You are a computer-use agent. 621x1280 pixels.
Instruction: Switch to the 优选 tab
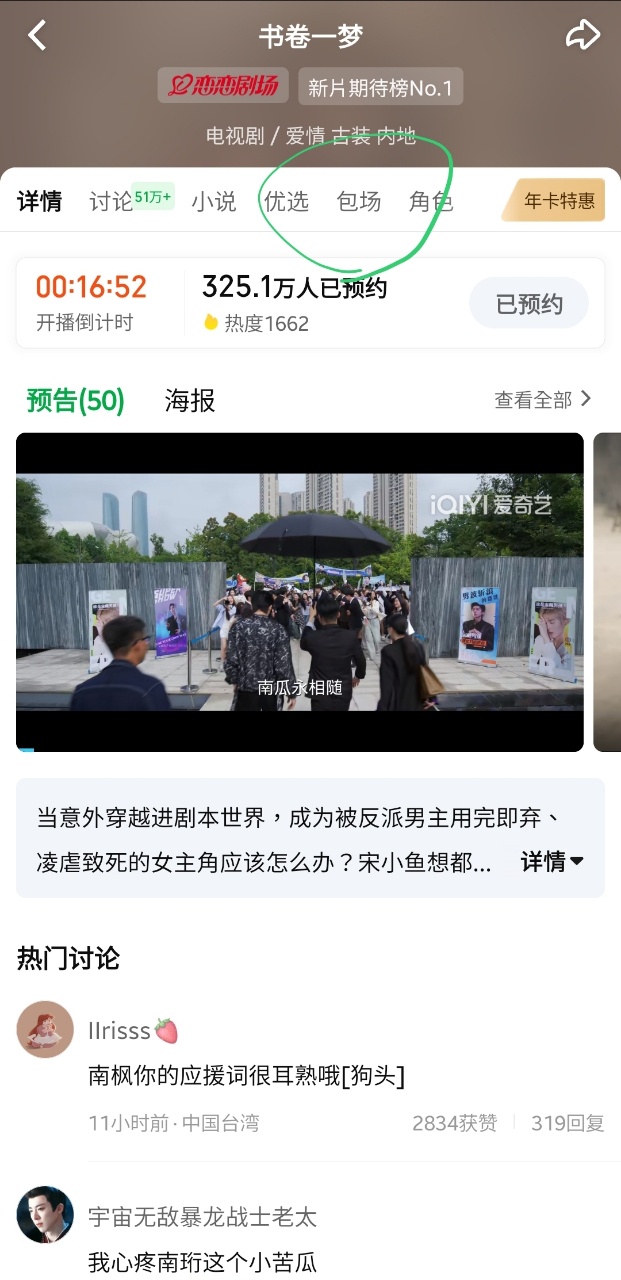tap(286, 201)
